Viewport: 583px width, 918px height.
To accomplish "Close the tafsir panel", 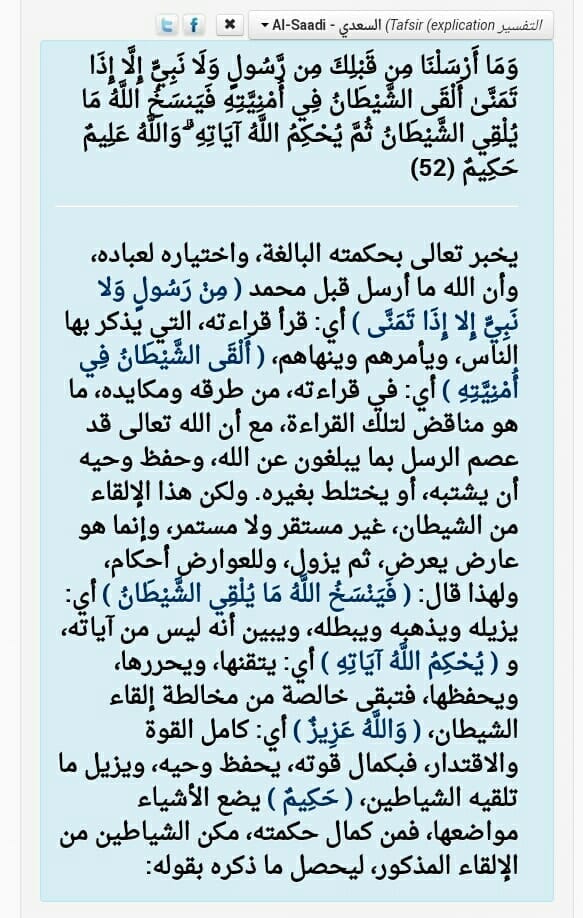I will click(230, 25).
